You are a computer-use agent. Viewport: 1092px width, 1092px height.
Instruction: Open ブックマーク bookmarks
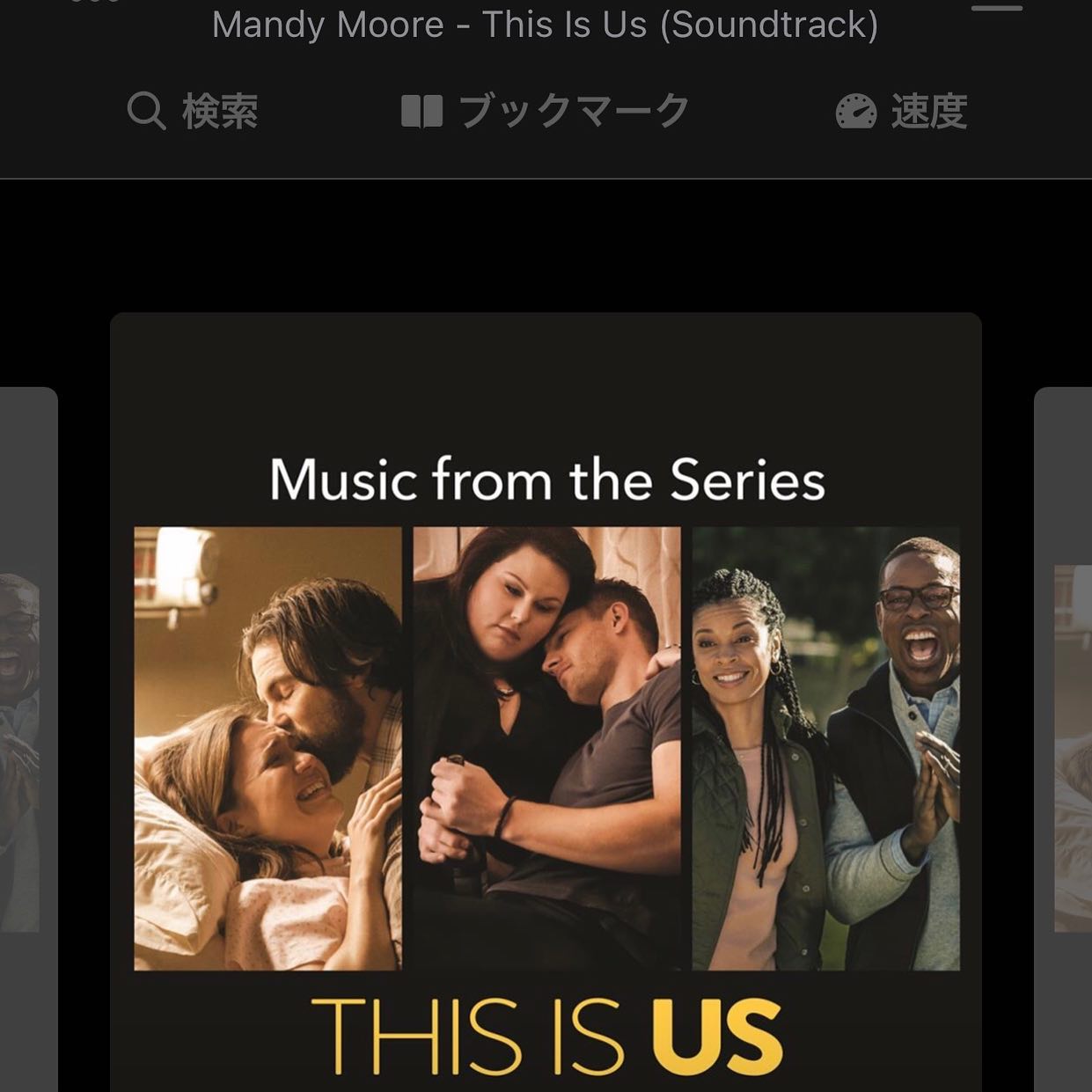coord(545,112)
